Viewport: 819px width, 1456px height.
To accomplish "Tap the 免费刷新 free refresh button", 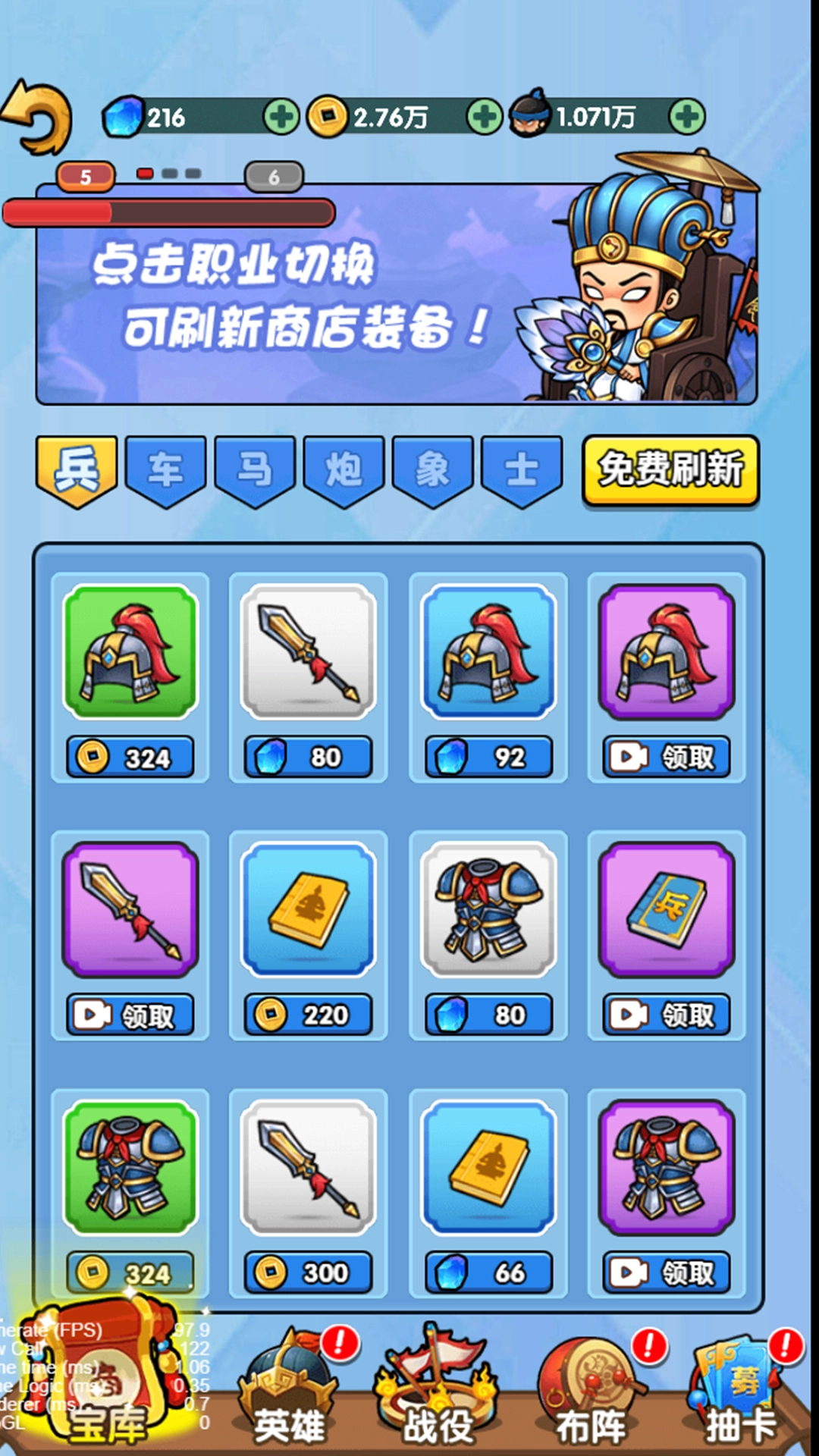I will pyautogui.click(x=670, y=469).
